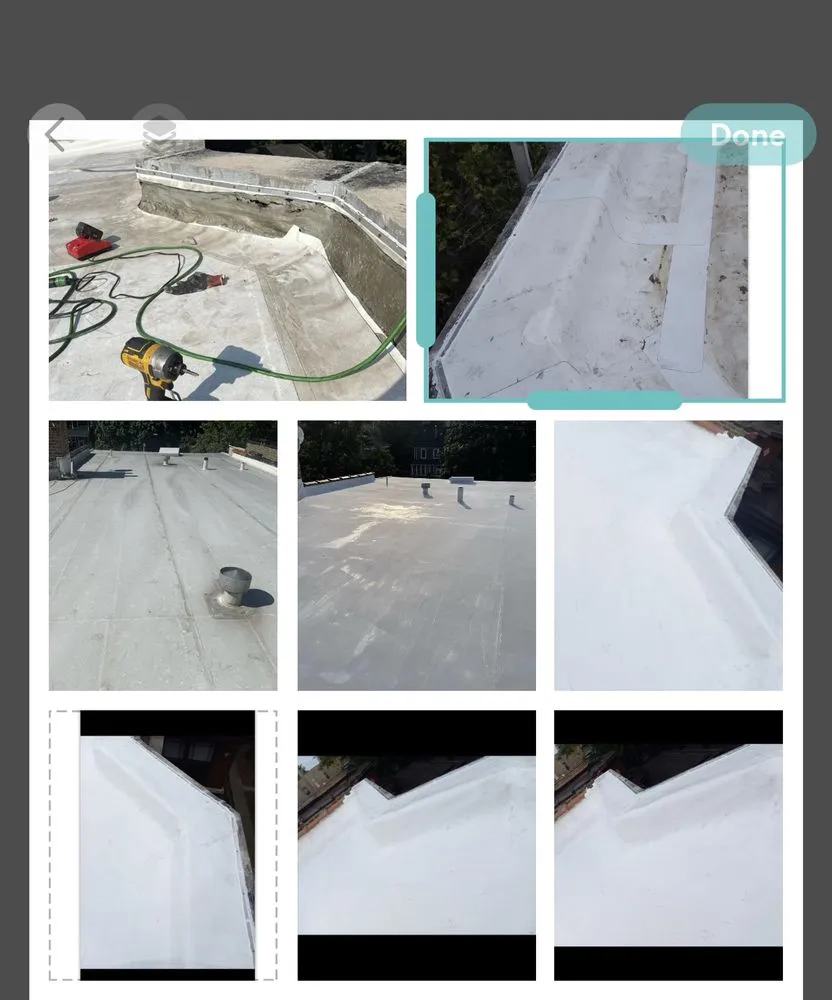
Task: Select the angled white parapet corner photo
Action: (x=668, y=555)
